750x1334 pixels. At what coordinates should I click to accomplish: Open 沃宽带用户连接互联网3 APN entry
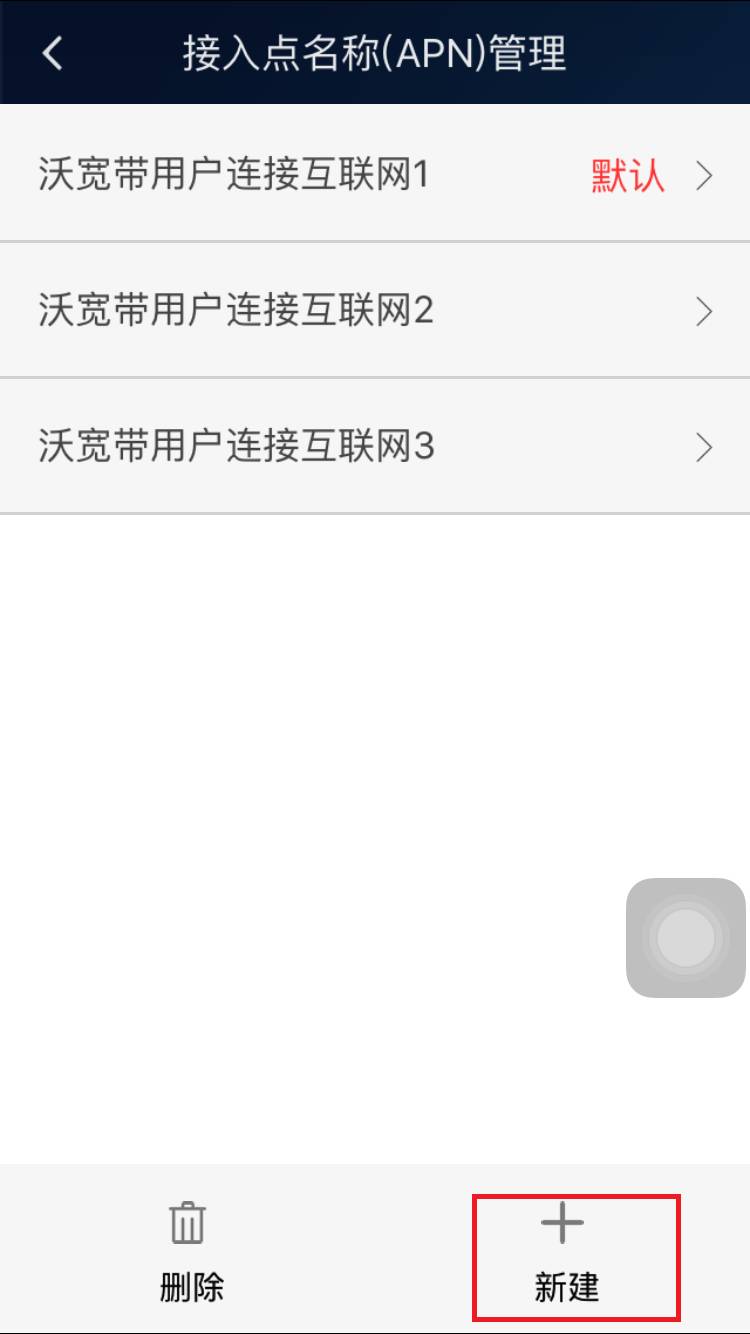(x=375, y=446)
